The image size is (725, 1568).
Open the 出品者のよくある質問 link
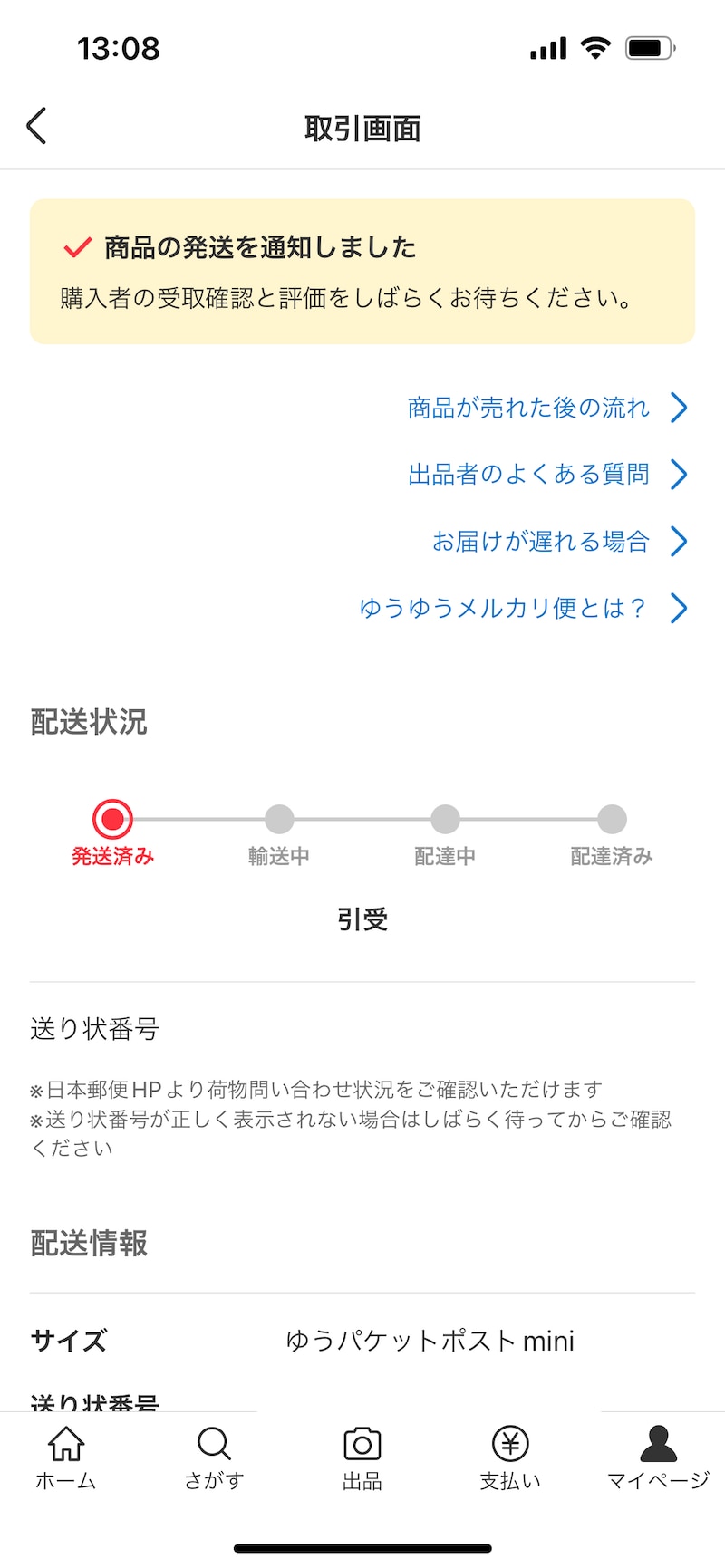547,474
